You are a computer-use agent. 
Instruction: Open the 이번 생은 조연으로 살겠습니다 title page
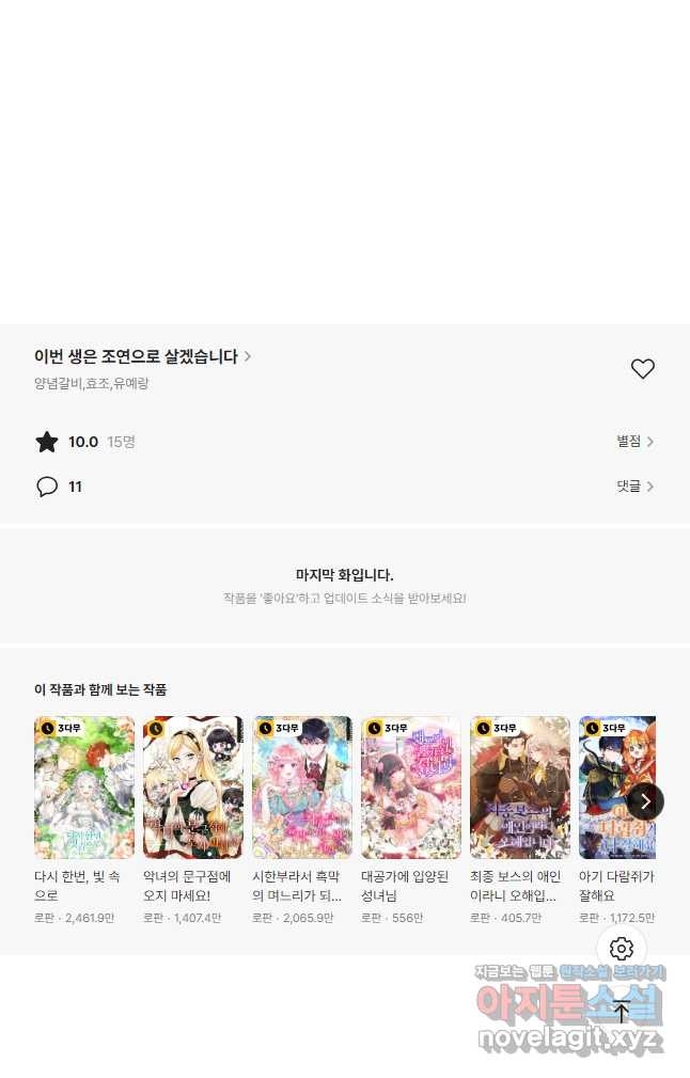coord(142,356)
